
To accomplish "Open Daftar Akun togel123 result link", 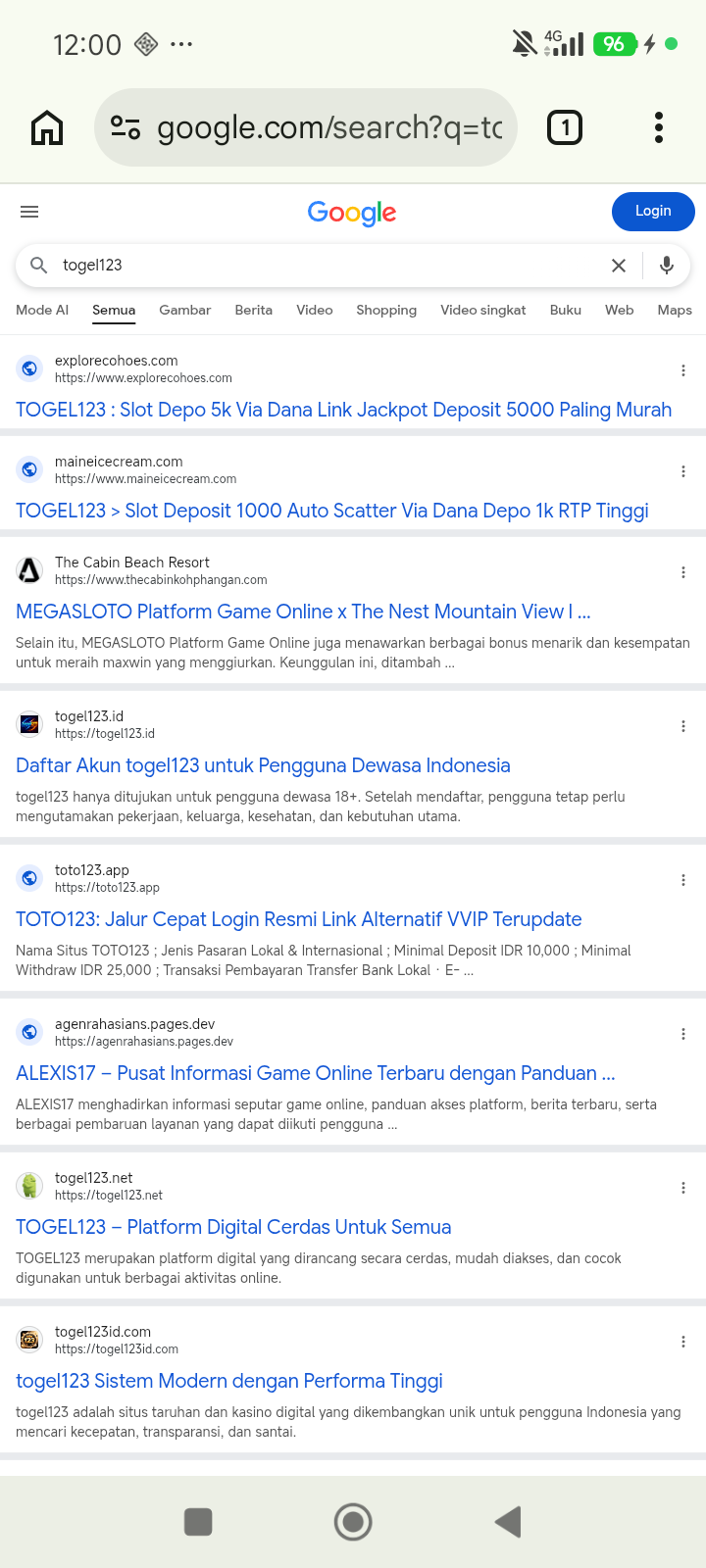I will [263, 765].
